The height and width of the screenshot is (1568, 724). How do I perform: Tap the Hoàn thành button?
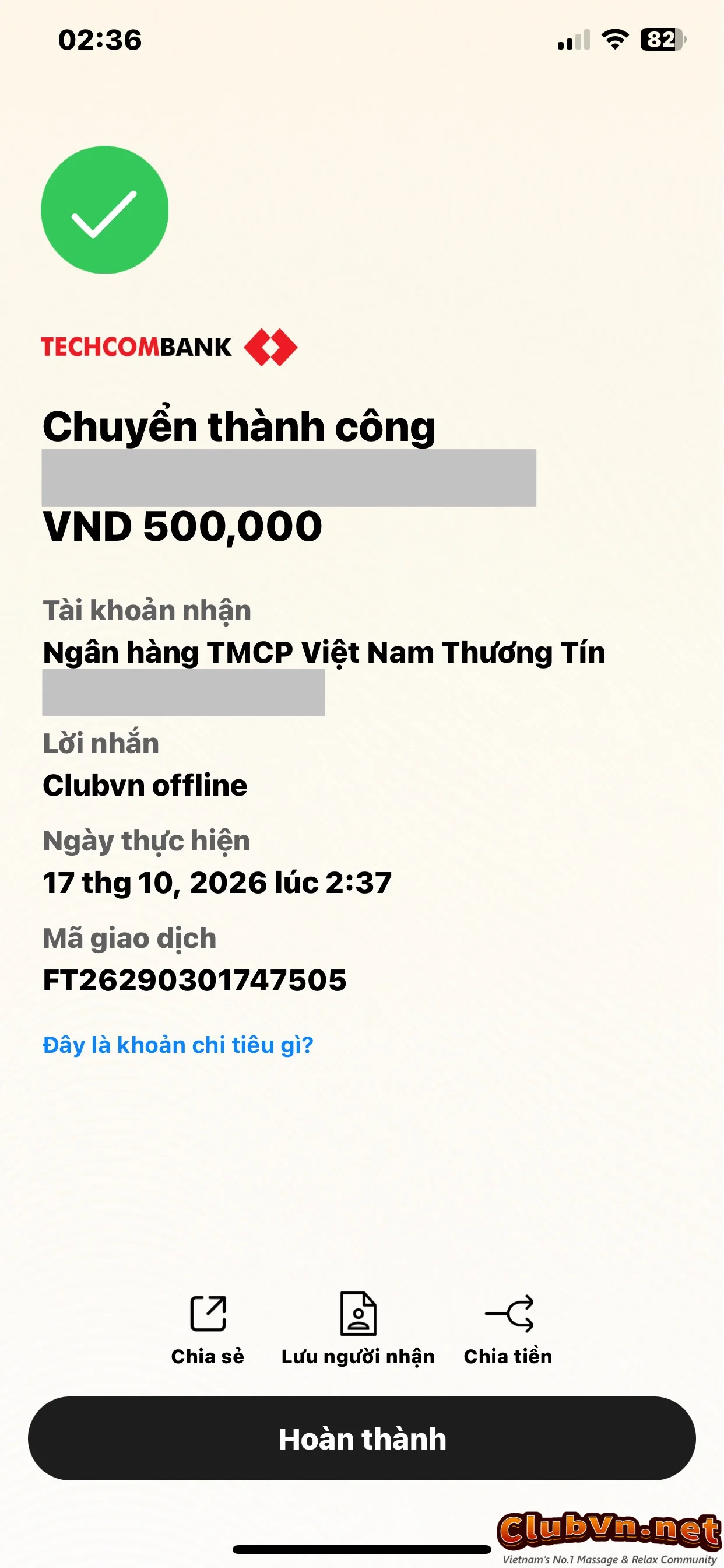click(362, 1439)
